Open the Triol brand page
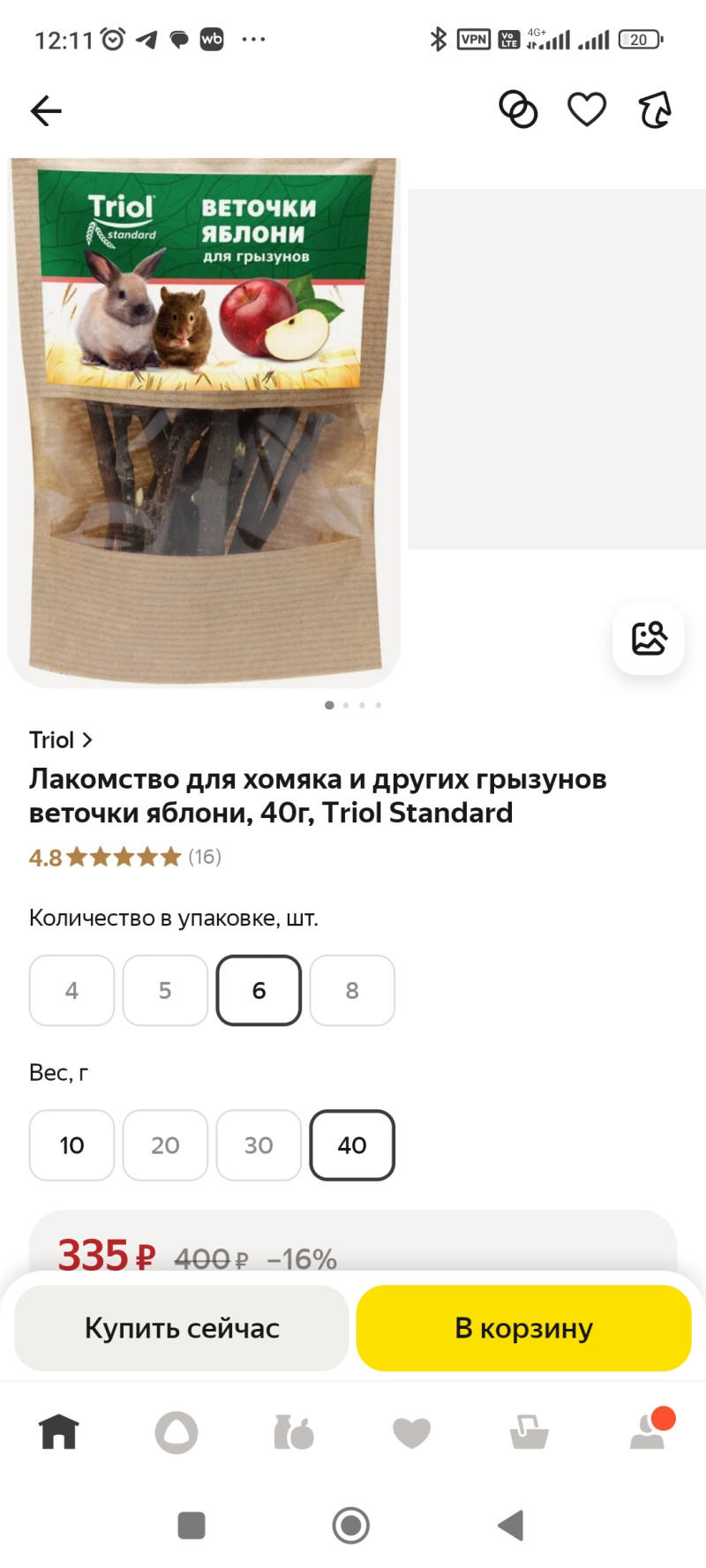 (60, 739)
